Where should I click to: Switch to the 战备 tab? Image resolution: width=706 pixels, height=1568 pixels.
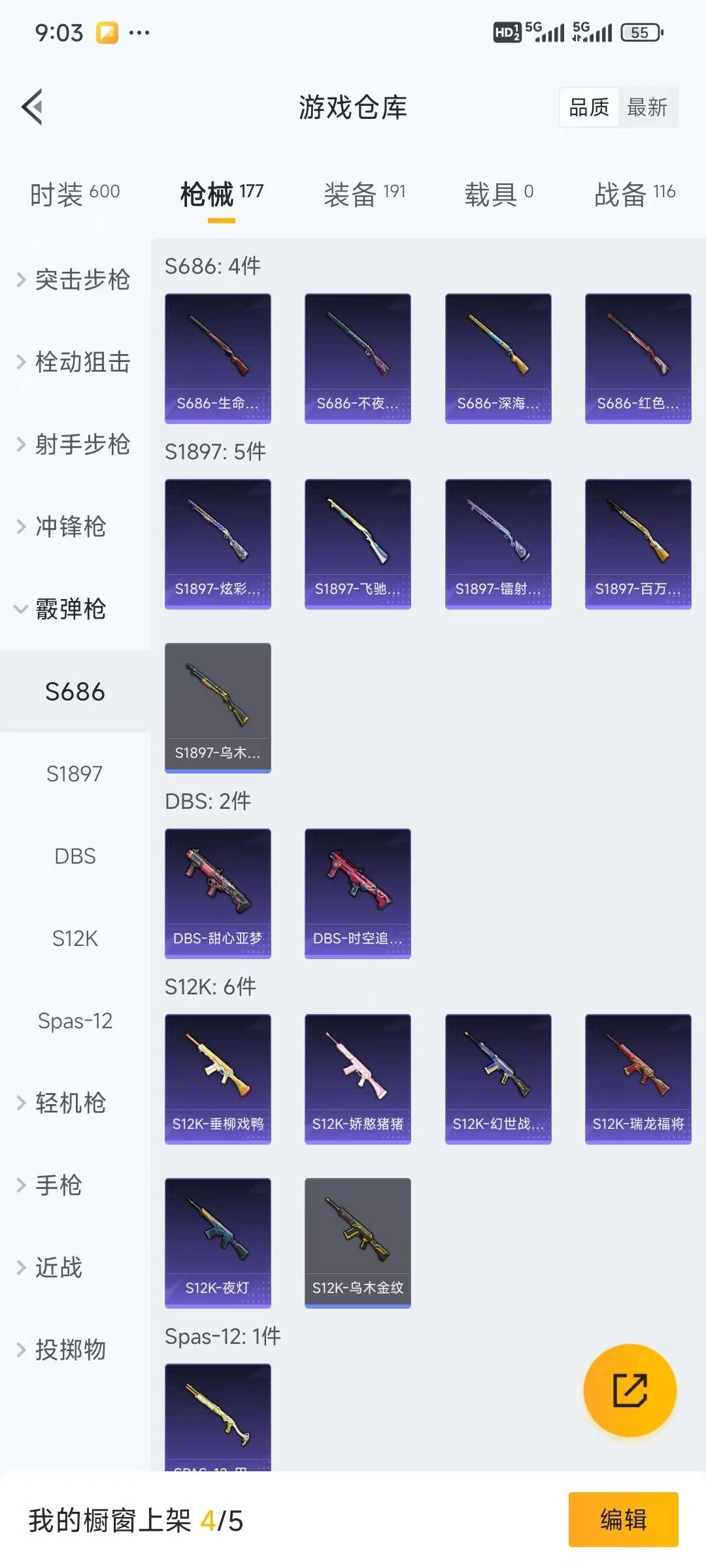(x=634, y=193)
